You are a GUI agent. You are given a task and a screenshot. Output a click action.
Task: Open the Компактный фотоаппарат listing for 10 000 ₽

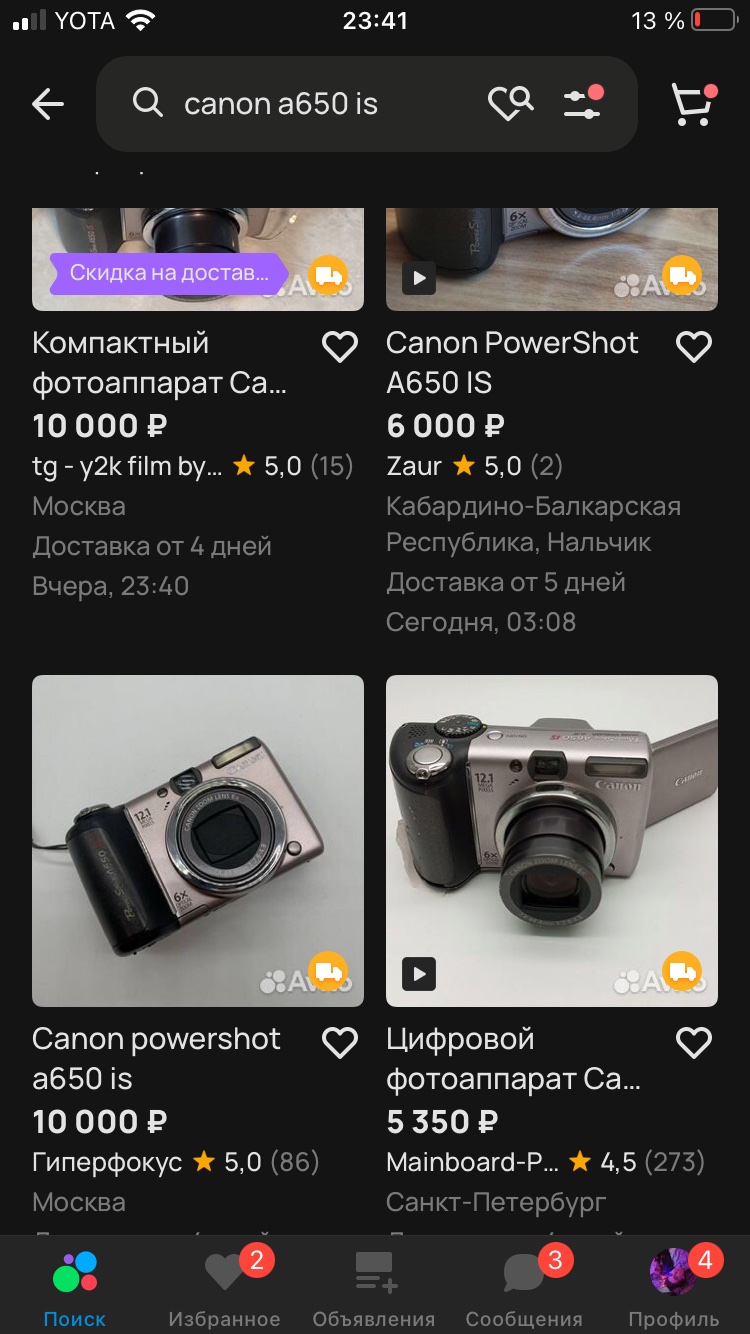(160, 363)
